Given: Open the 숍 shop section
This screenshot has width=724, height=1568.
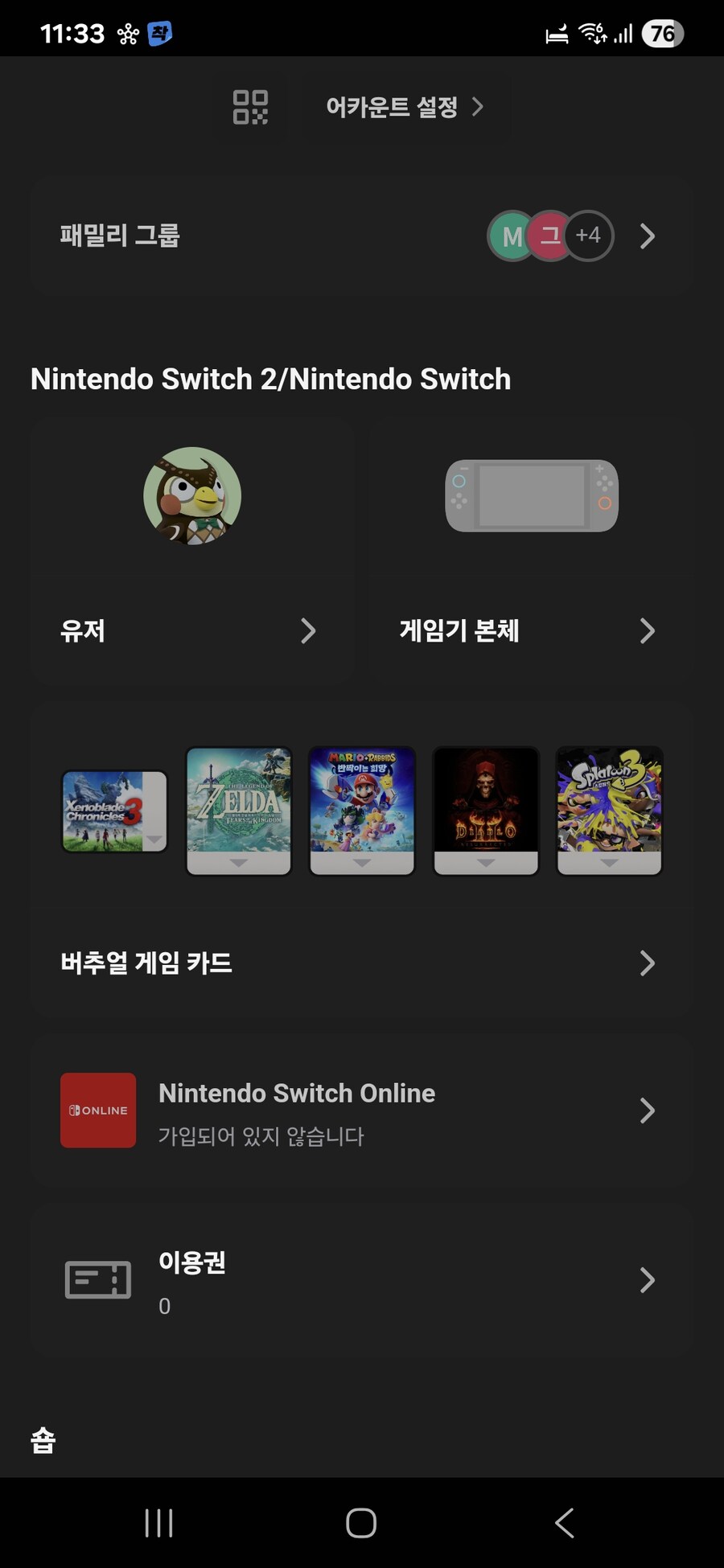Looking at the screenshot, I should [41, 1439].
